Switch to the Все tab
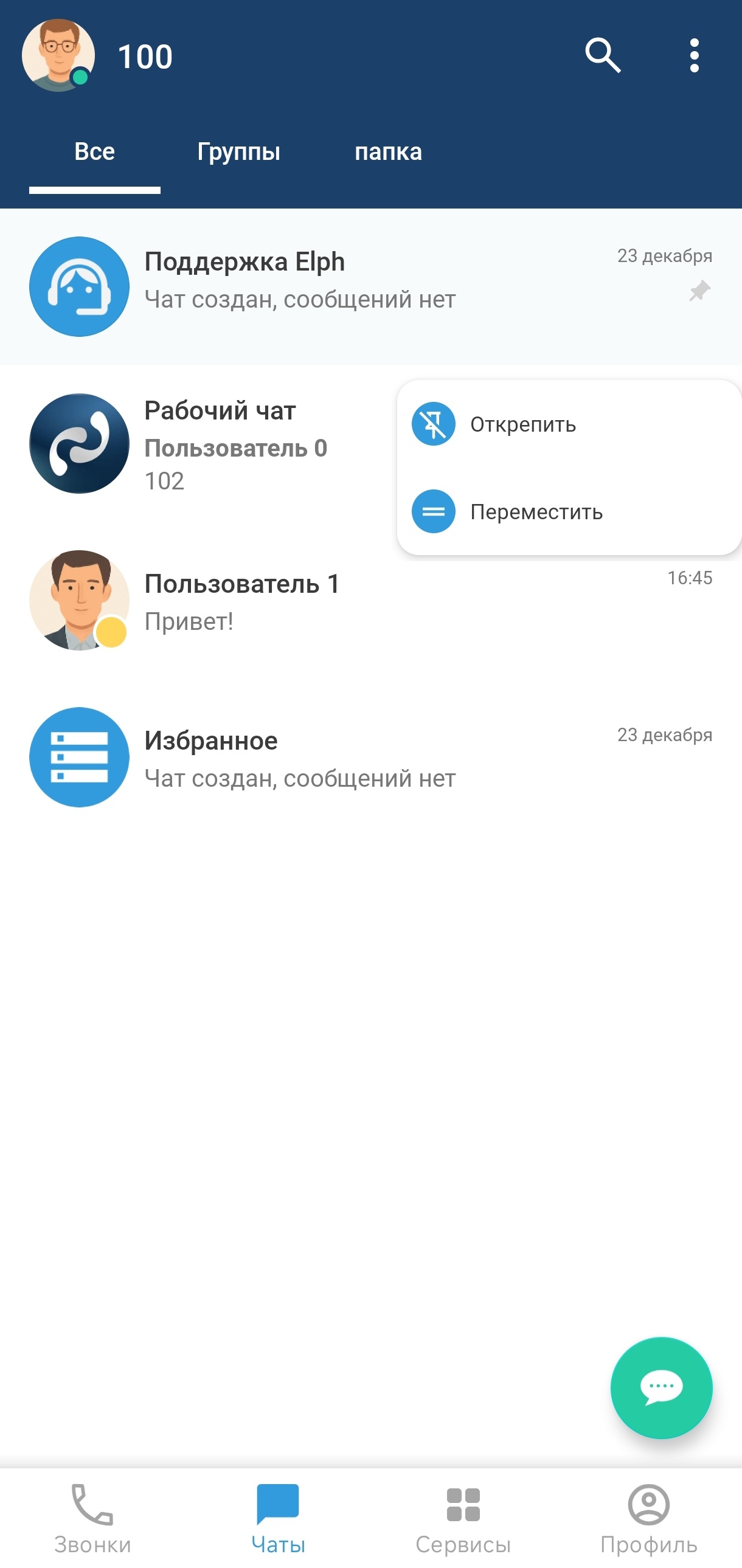Viewport: 742px width, 1568px height. click(94, 151)
